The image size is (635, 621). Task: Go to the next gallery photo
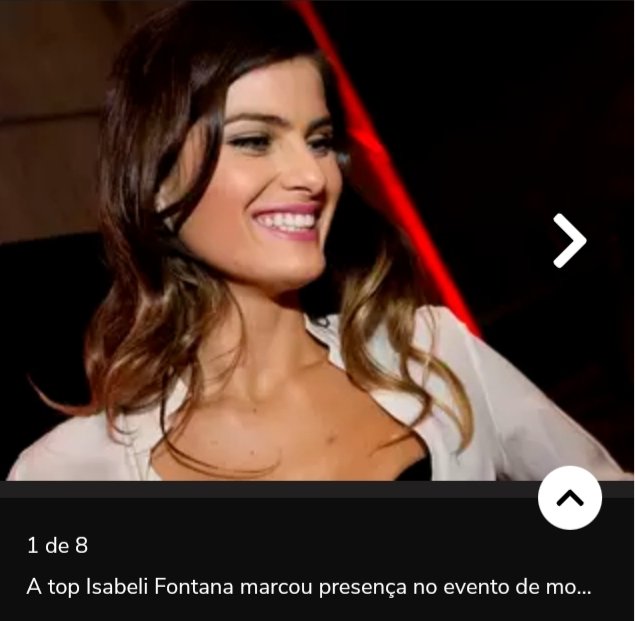click(x=569, y=241)
